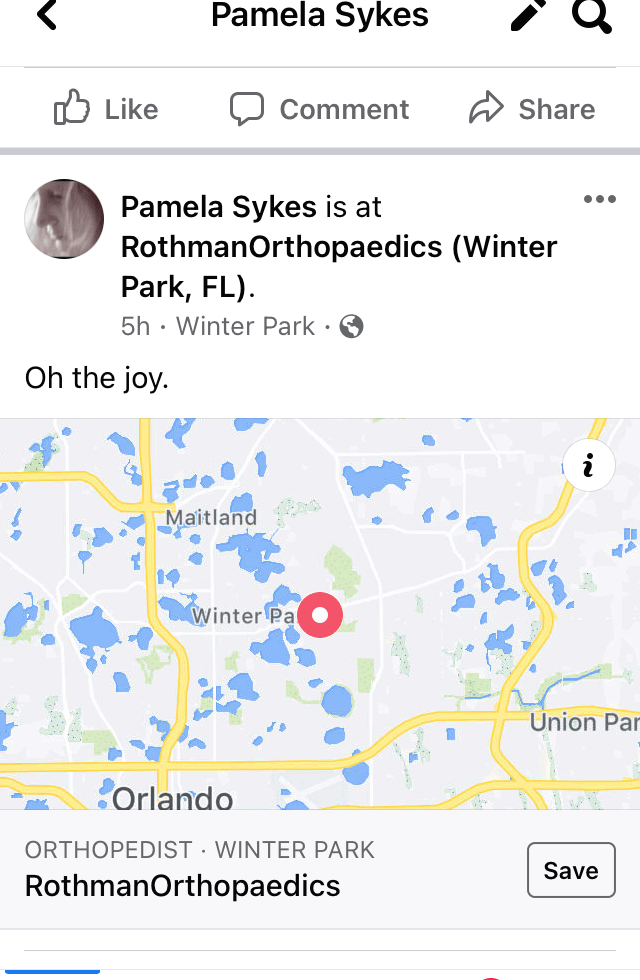Share the post above
Viewport: 640px width, 980px height.
[x=532, y=109]
